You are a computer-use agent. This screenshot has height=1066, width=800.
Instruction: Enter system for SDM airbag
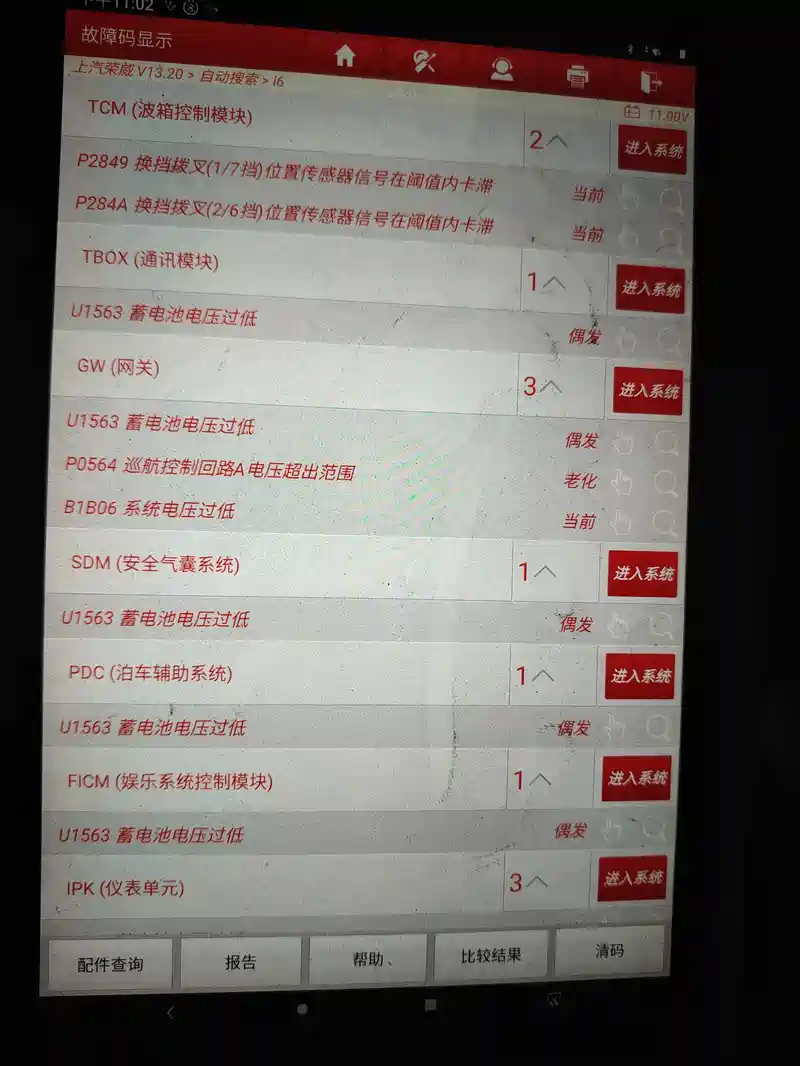tap(643, 574)
